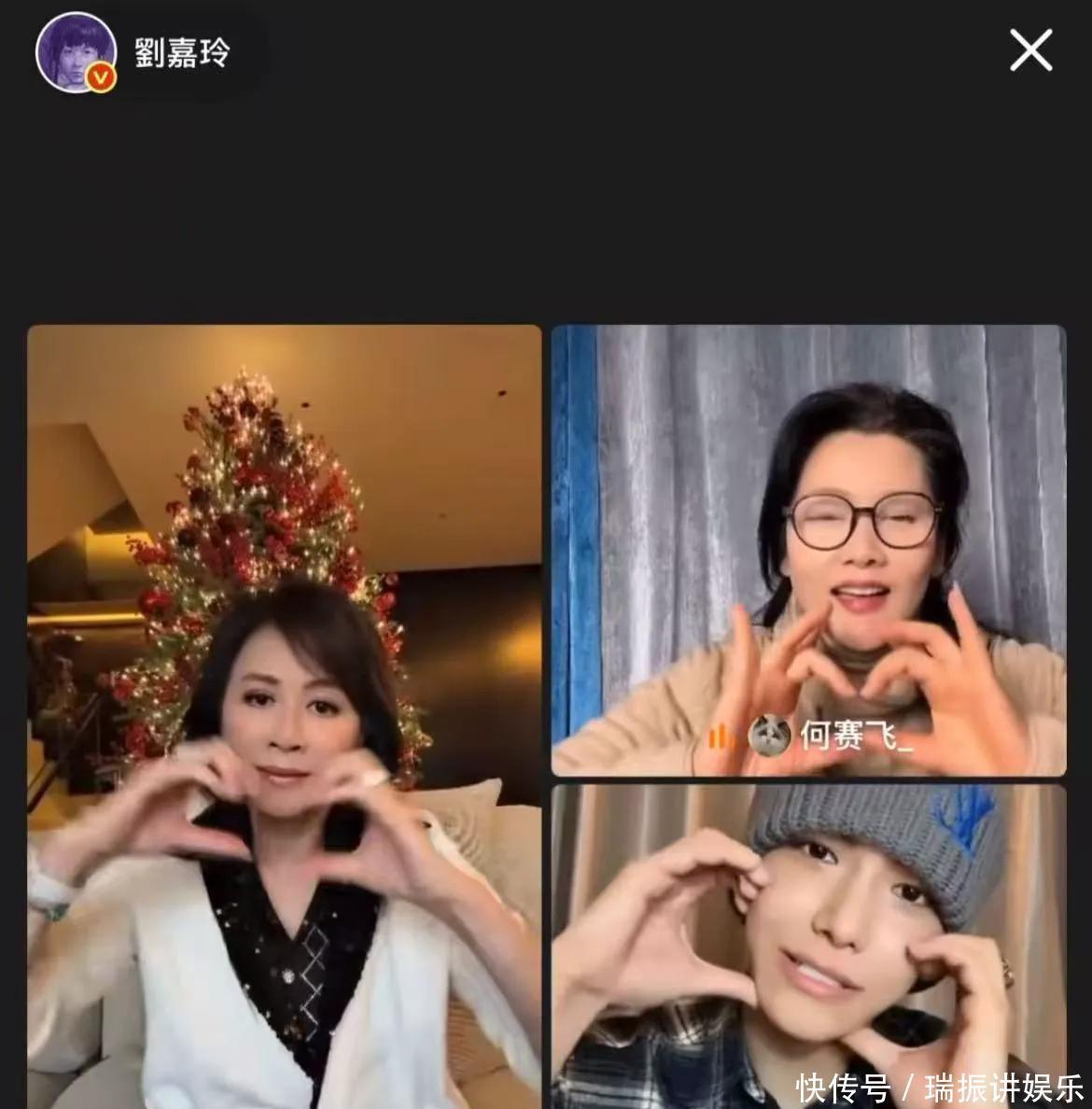Close the live stream with the X
The image size is (1092, 1109).
click(1030, 50)
